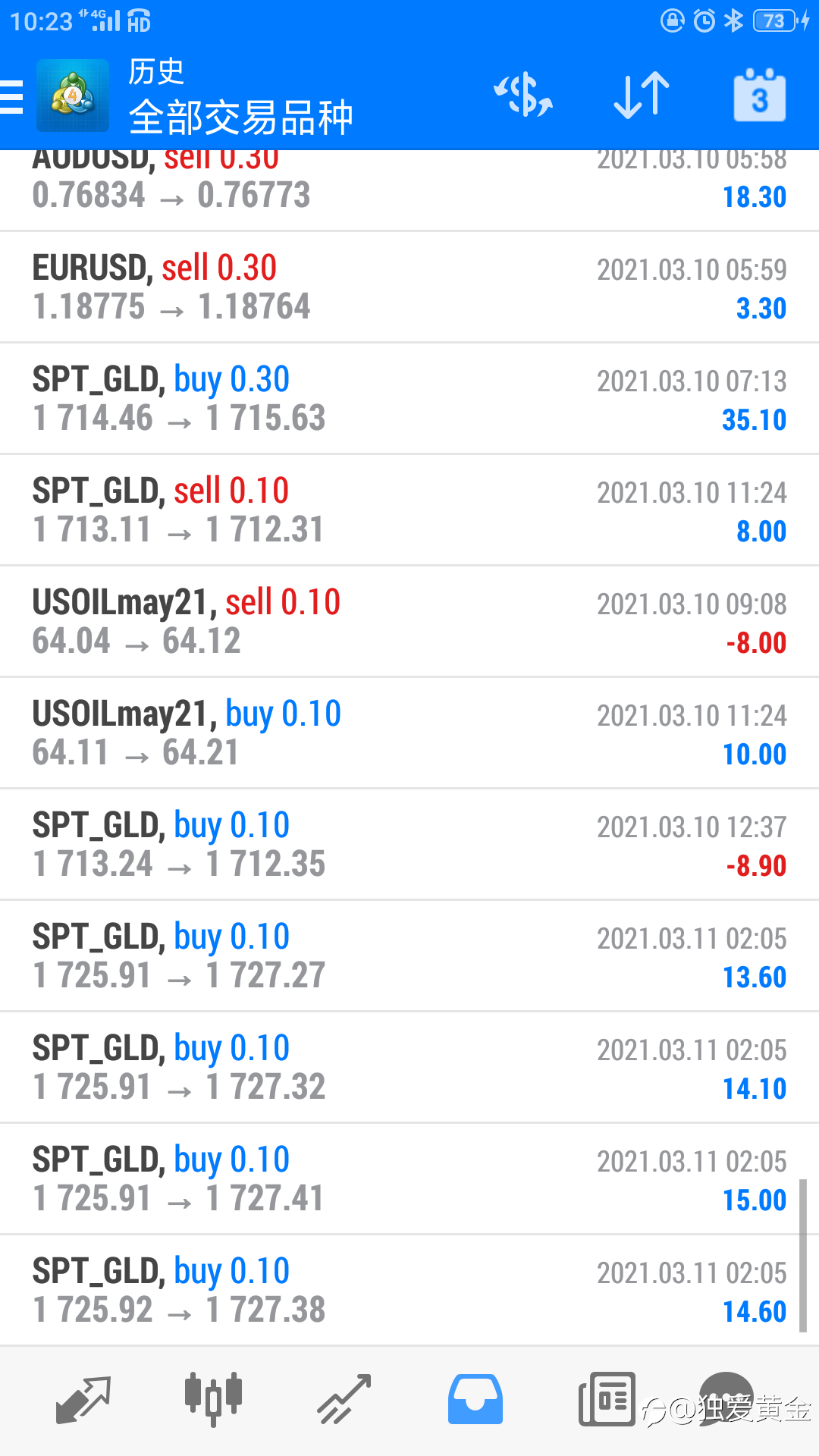Screen dimensions: 819x1456
Task: Open the EURUSD sell 0.30 trade
Action: (x=409, y=287)
